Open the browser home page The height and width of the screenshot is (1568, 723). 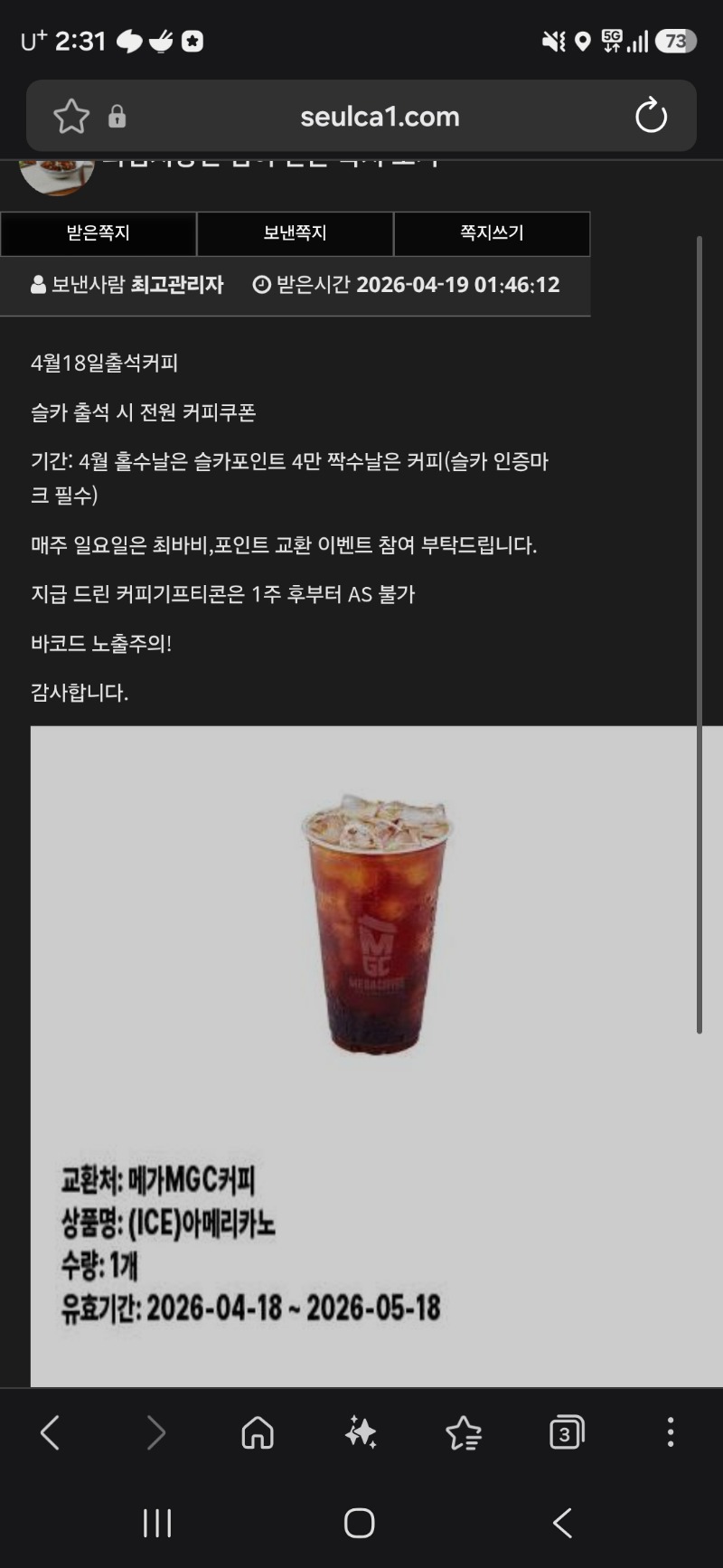point(258,1433)
